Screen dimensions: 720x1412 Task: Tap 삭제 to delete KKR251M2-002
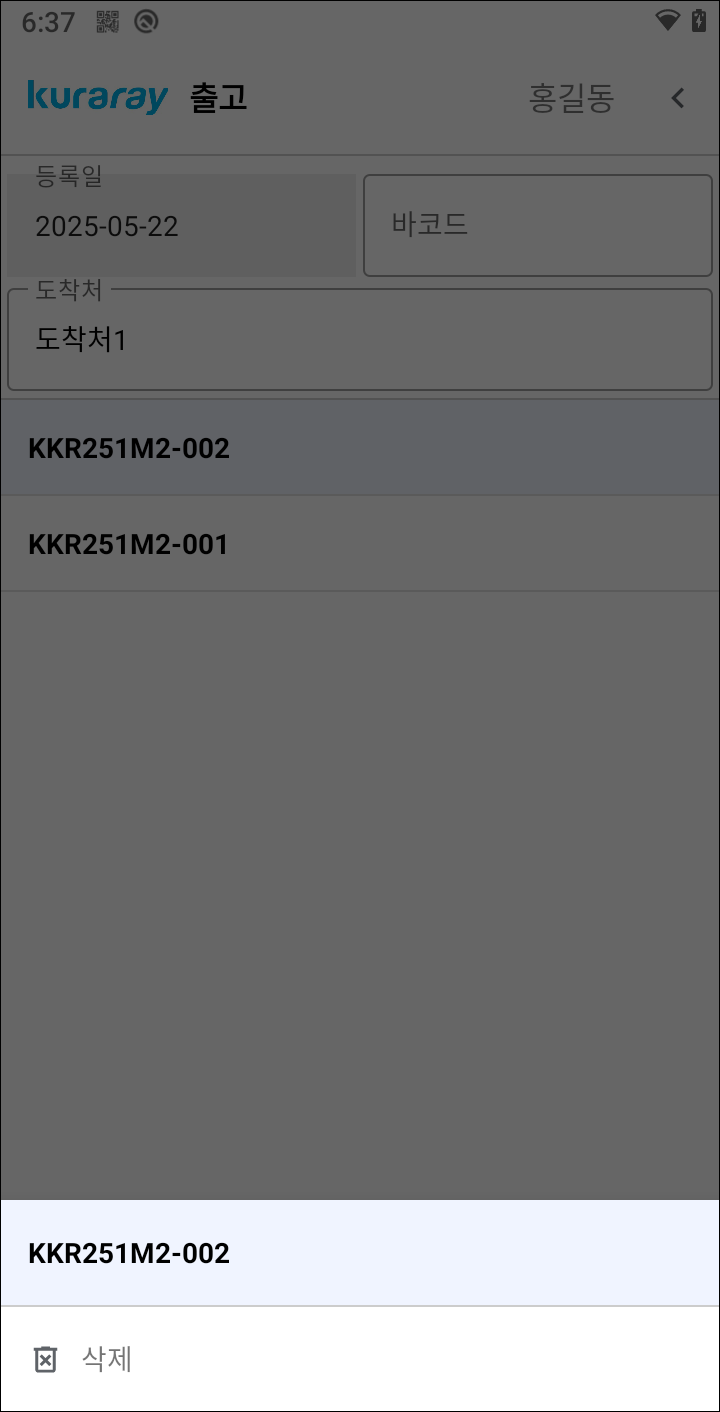[x=360, y=1359]
